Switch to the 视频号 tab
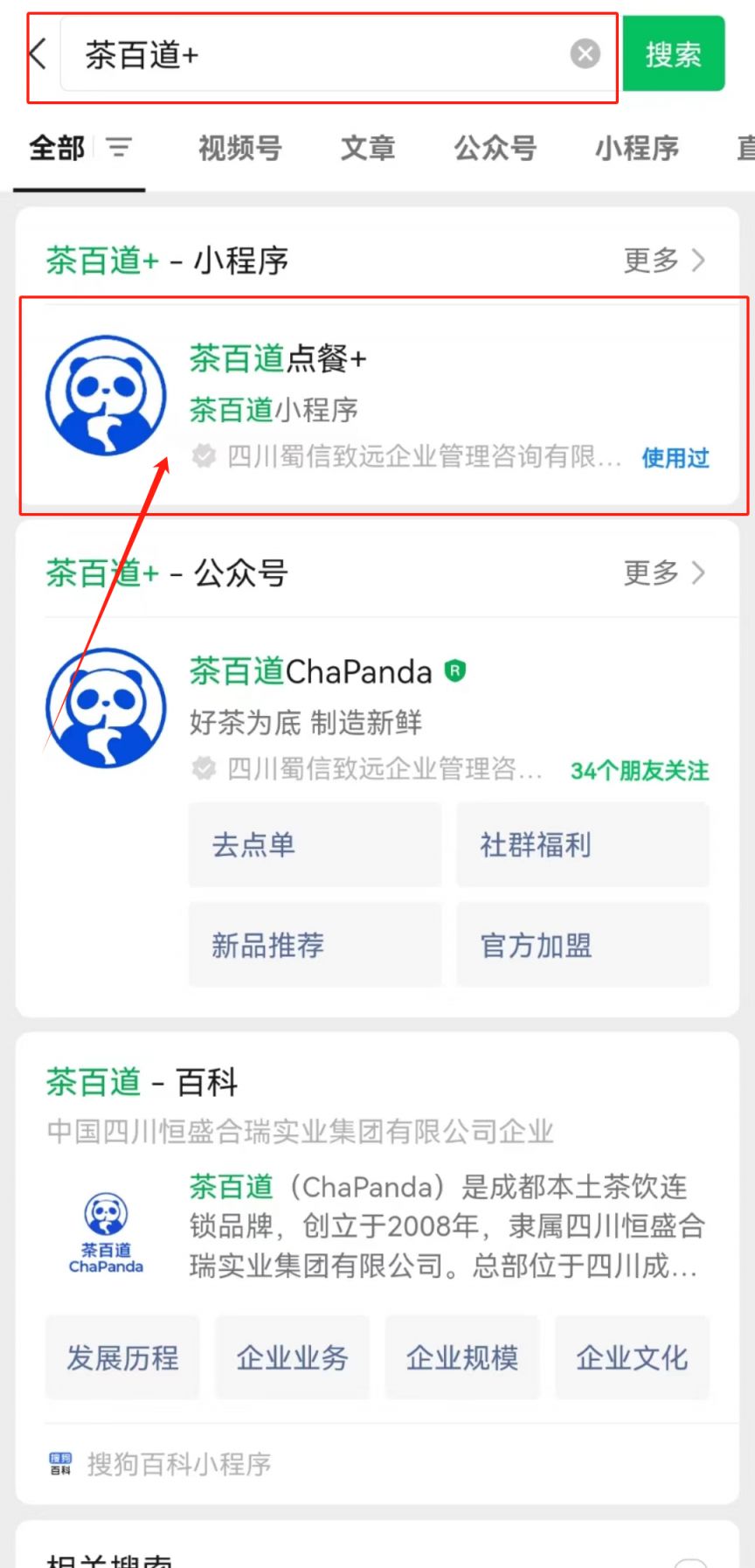The image size is (755, 1568). click(x=240, y=149)
